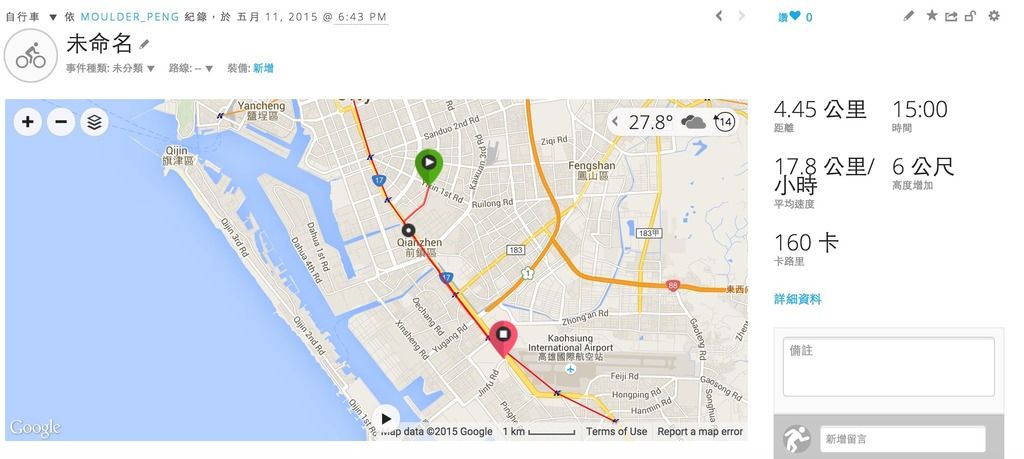
Task: Zoom out on the map
Action: coord(60,122)
